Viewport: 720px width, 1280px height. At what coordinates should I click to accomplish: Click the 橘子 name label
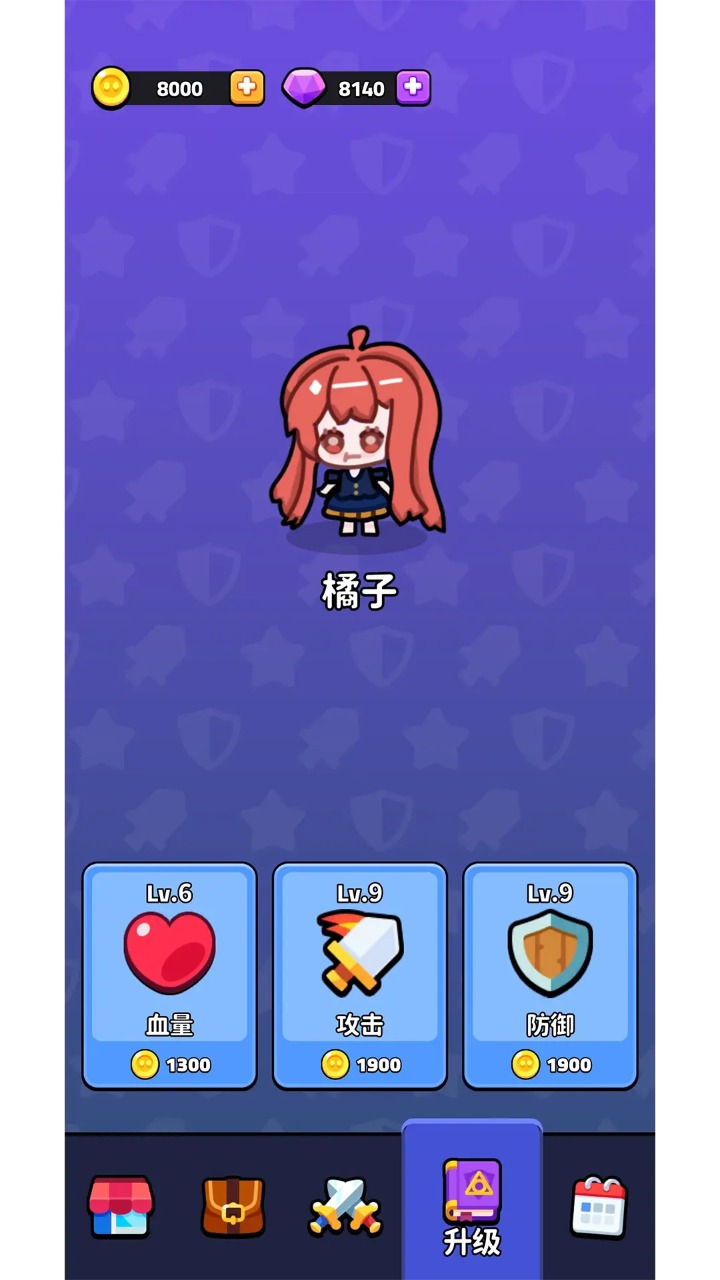pyautogui.click(x=360, y=592)
